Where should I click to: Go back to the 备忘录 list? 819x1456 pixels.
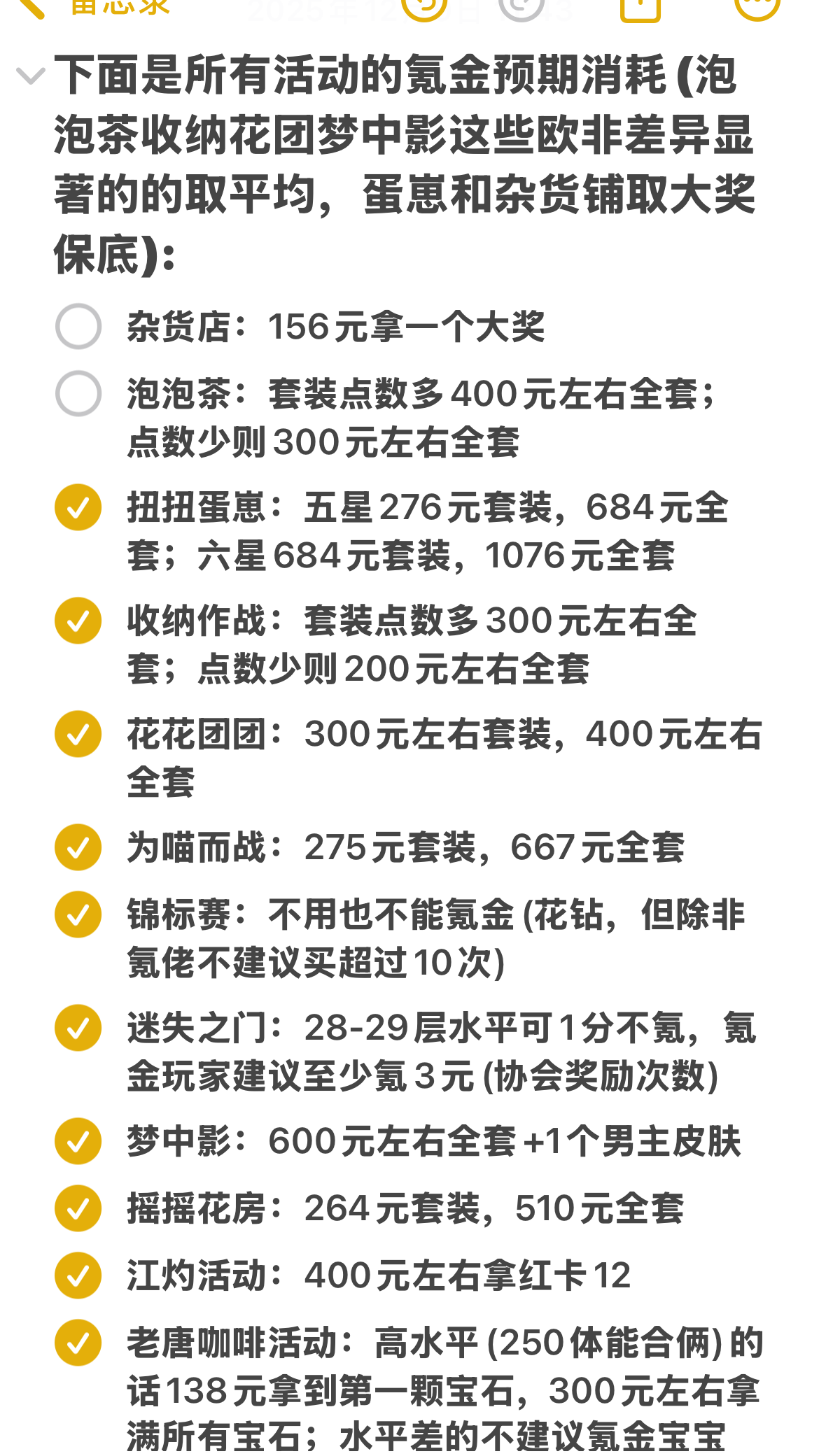[x=94, y=7]
